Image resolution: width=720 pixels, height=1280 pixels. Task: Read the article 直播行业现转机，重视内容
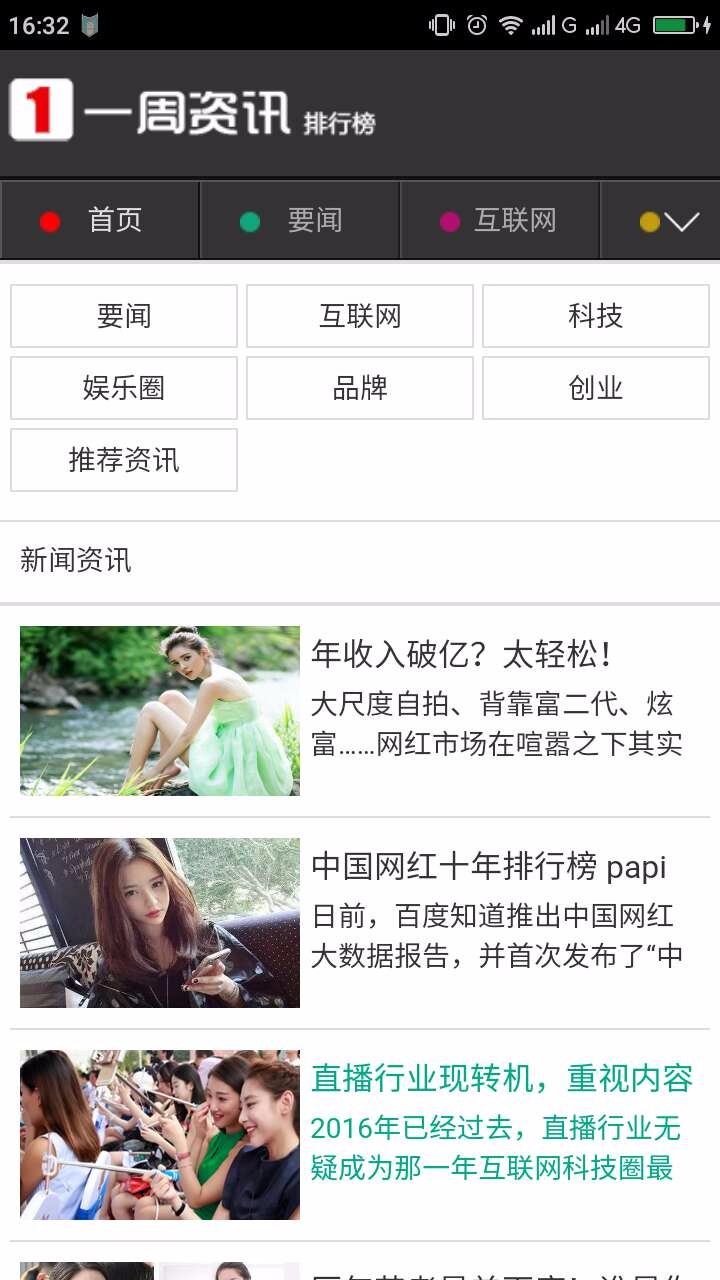[x=500, y=1079]
